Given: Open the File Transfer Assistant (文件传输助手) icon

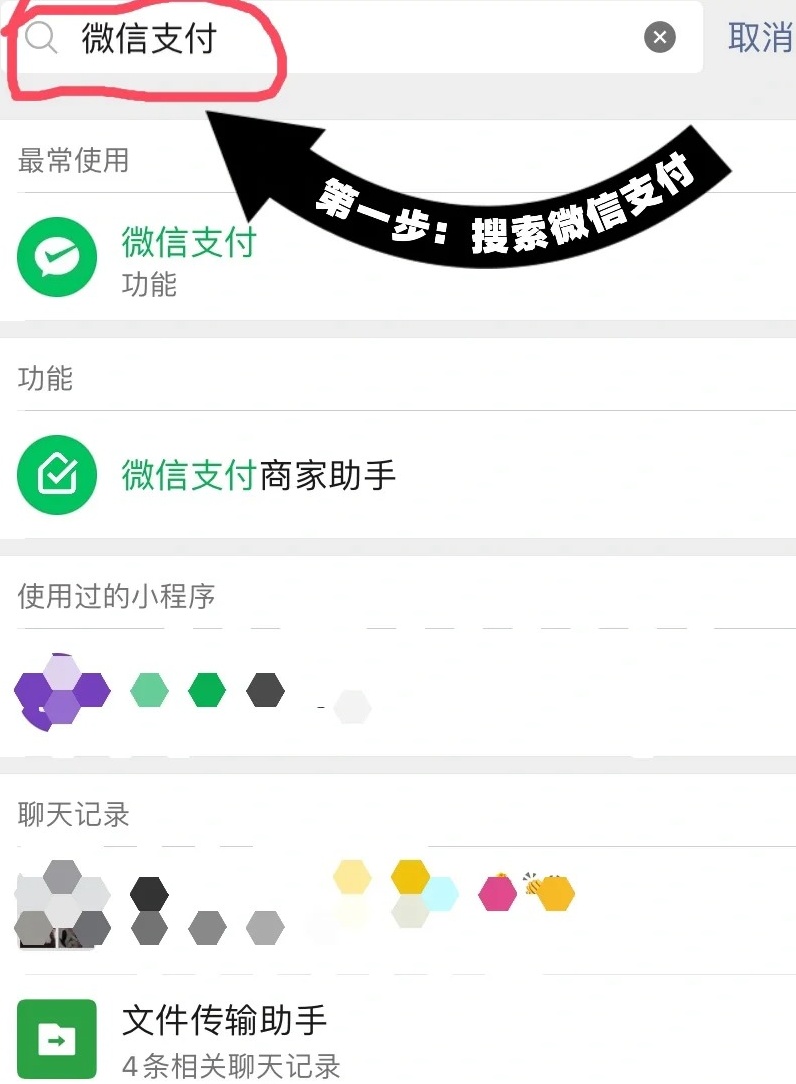Looking at the screenshot, I should [57, 1040].
